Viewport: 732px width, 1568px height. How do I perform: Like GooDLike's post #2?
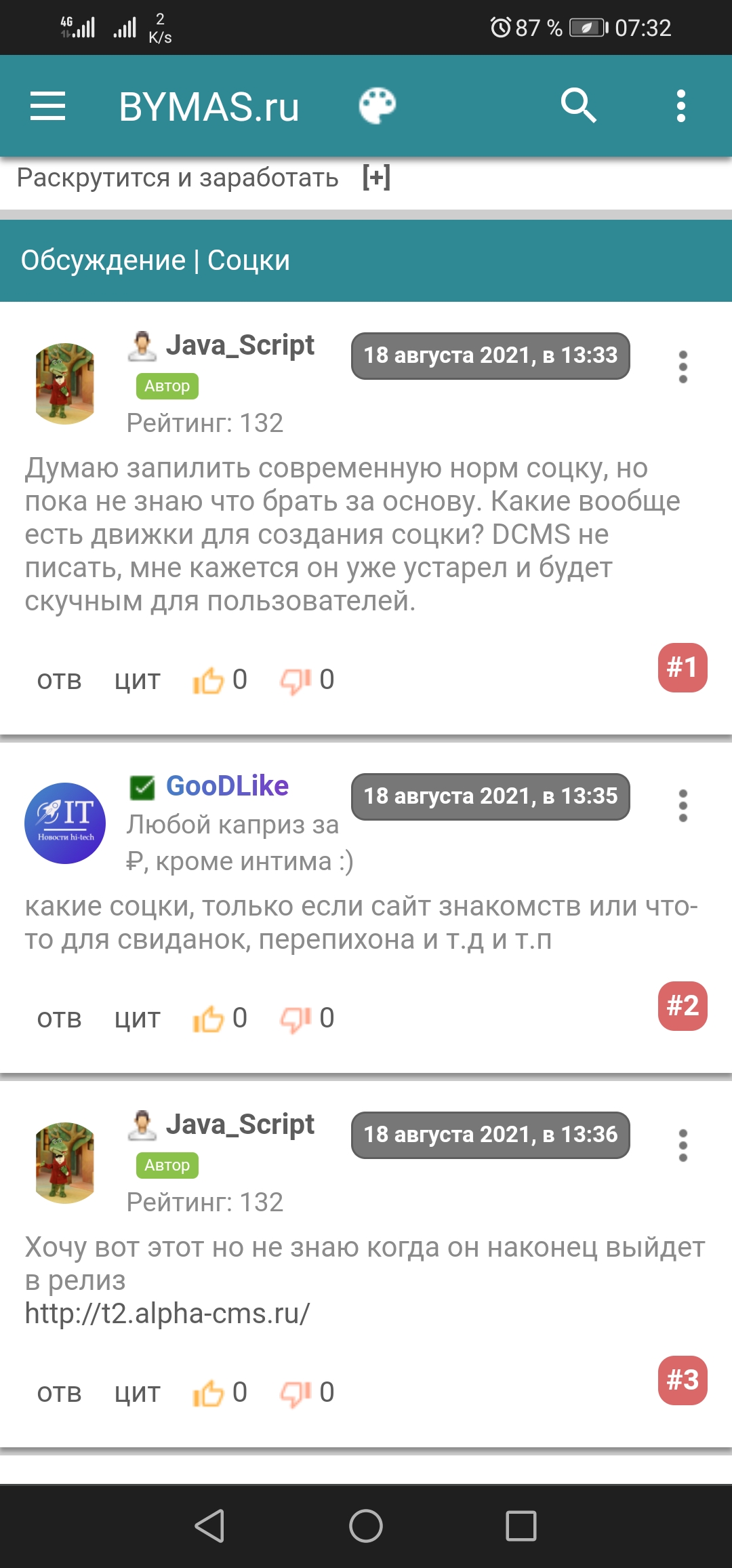click(x=209, y=1019)
